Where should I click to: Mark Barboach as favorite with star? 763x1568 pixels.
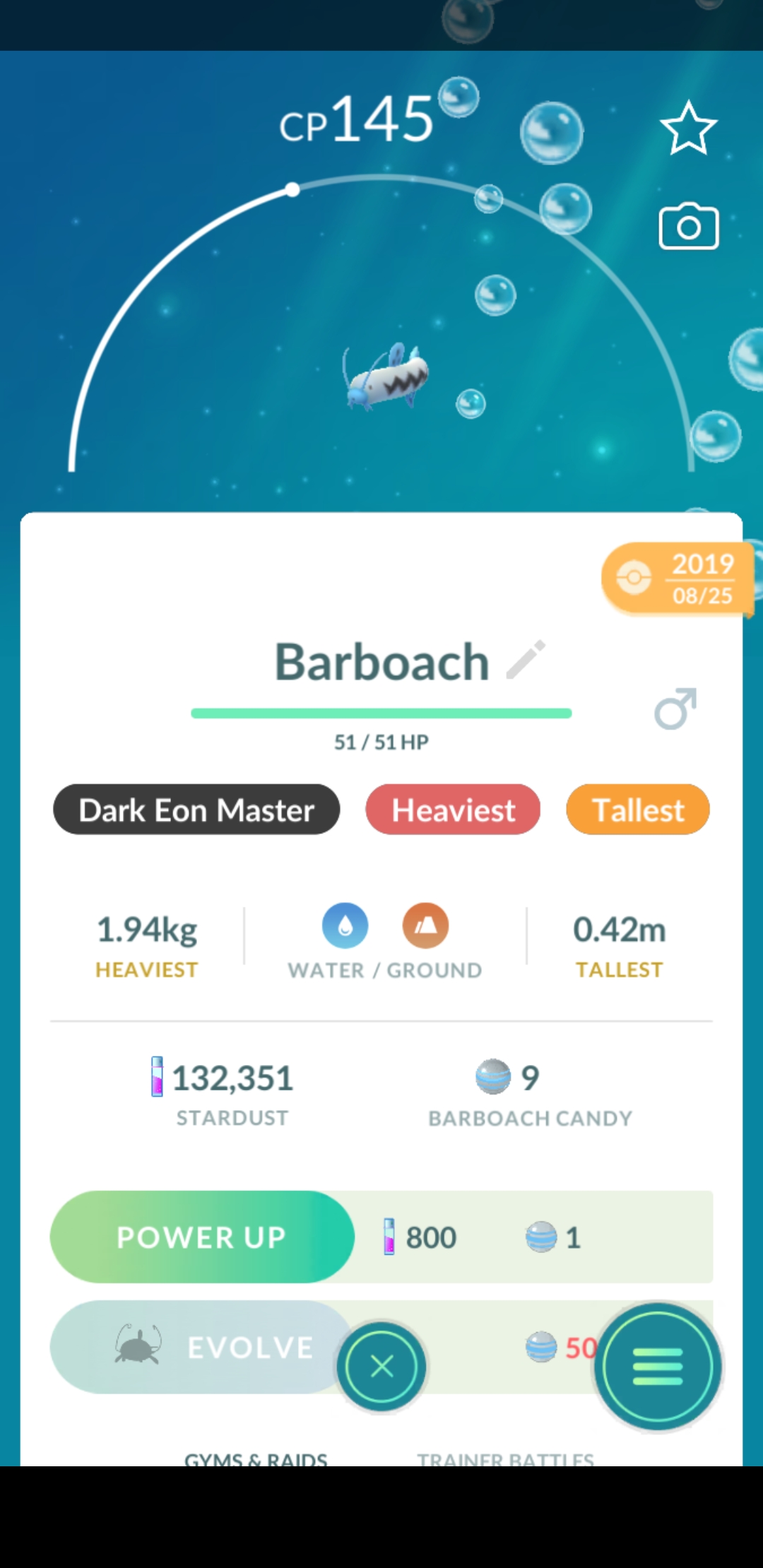[688, 129]
